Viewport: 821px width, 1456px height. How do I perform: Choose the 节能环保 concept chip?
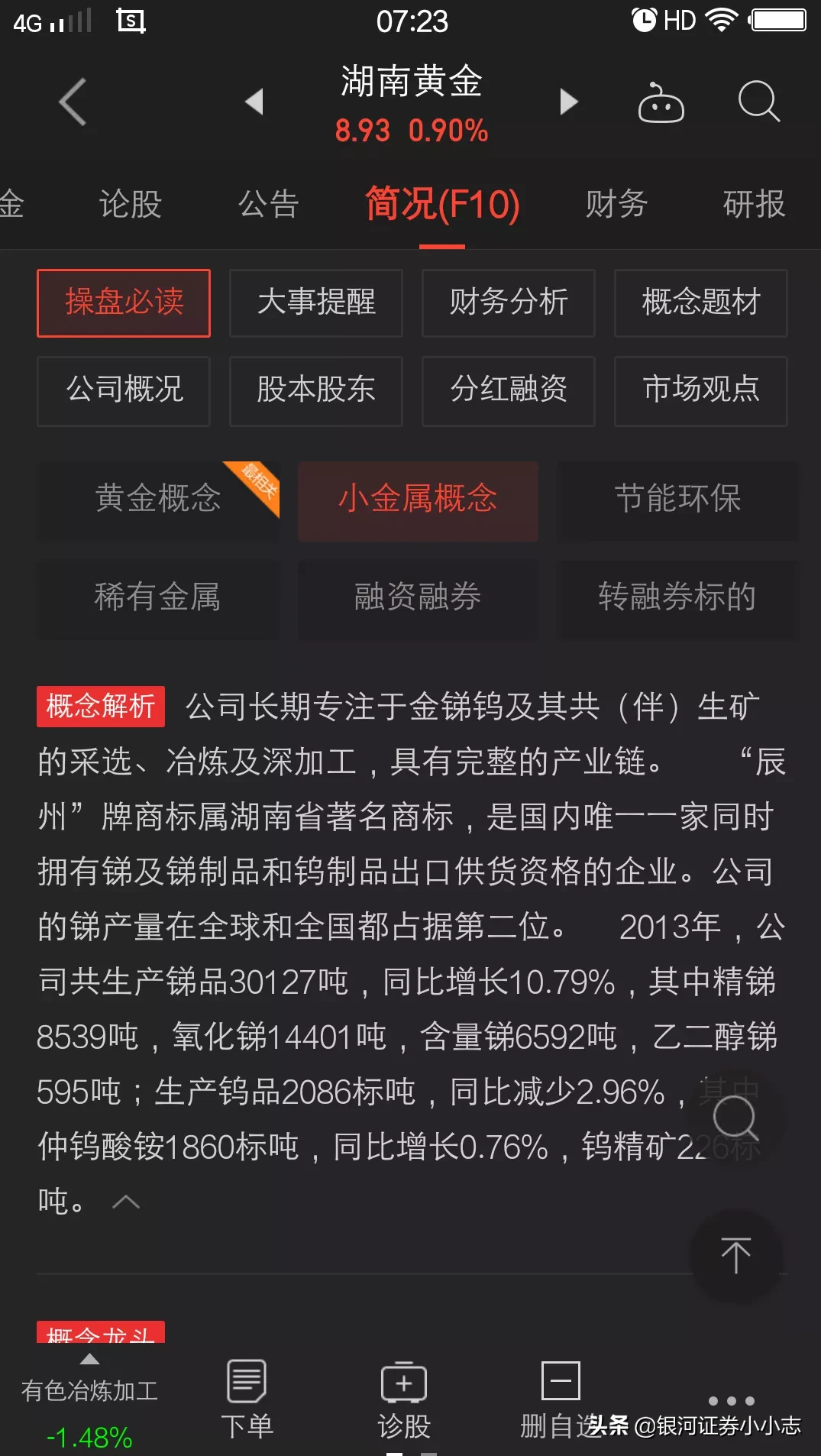tap(678, 500)
